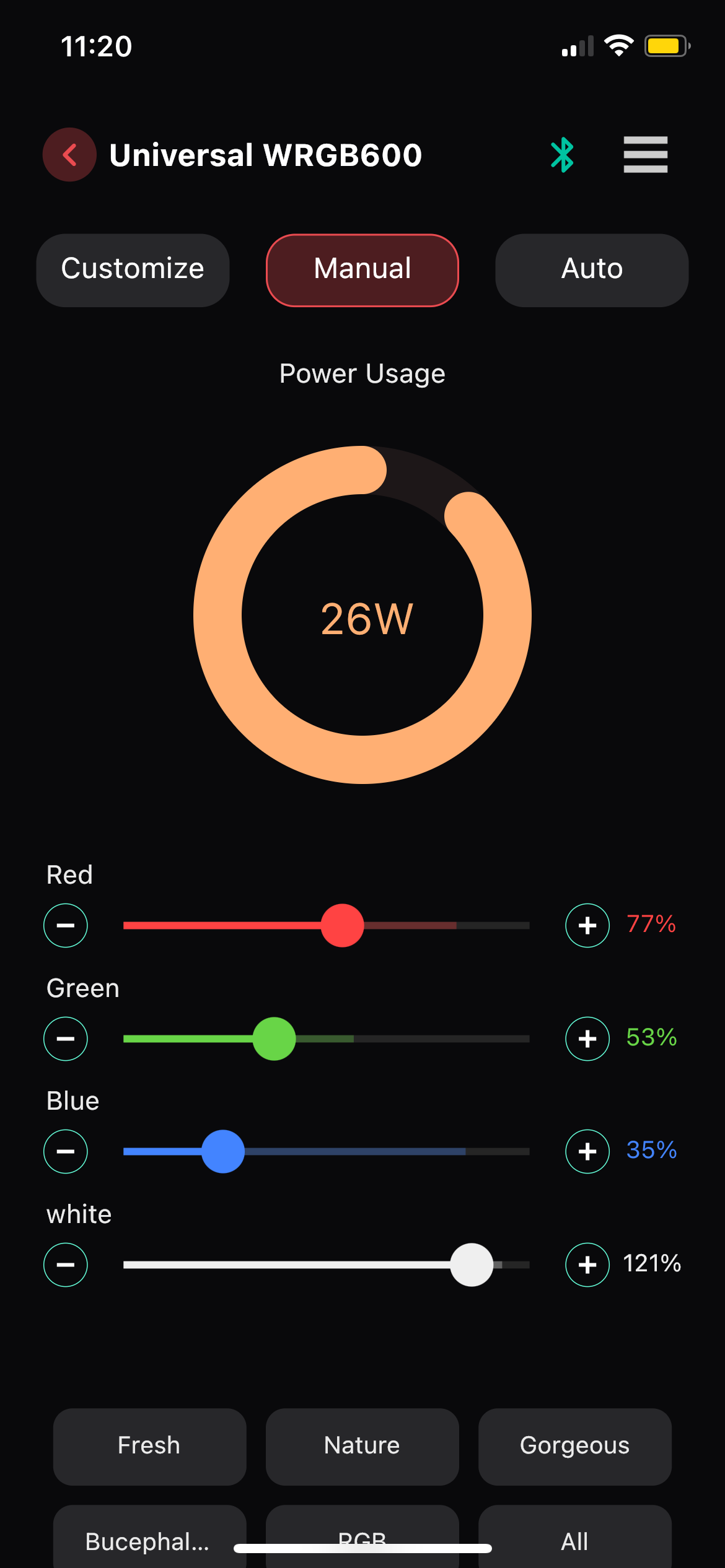Screen dimensions: 725x1568
Task: Increase the Red channel level
Action: [587, 925]
